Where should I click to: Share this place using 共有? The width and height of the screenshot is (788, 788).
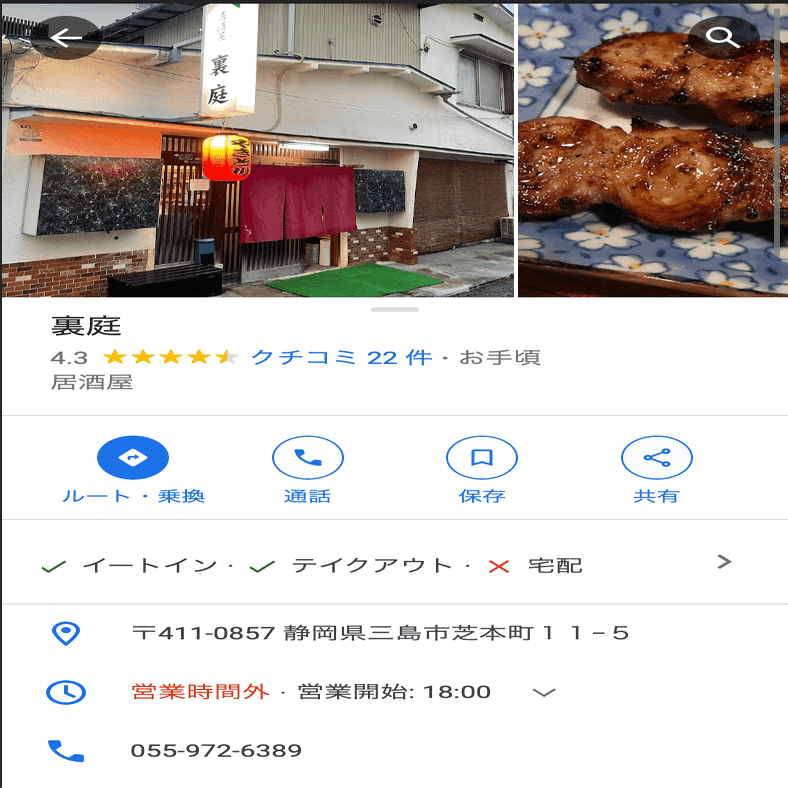[656, 470]
